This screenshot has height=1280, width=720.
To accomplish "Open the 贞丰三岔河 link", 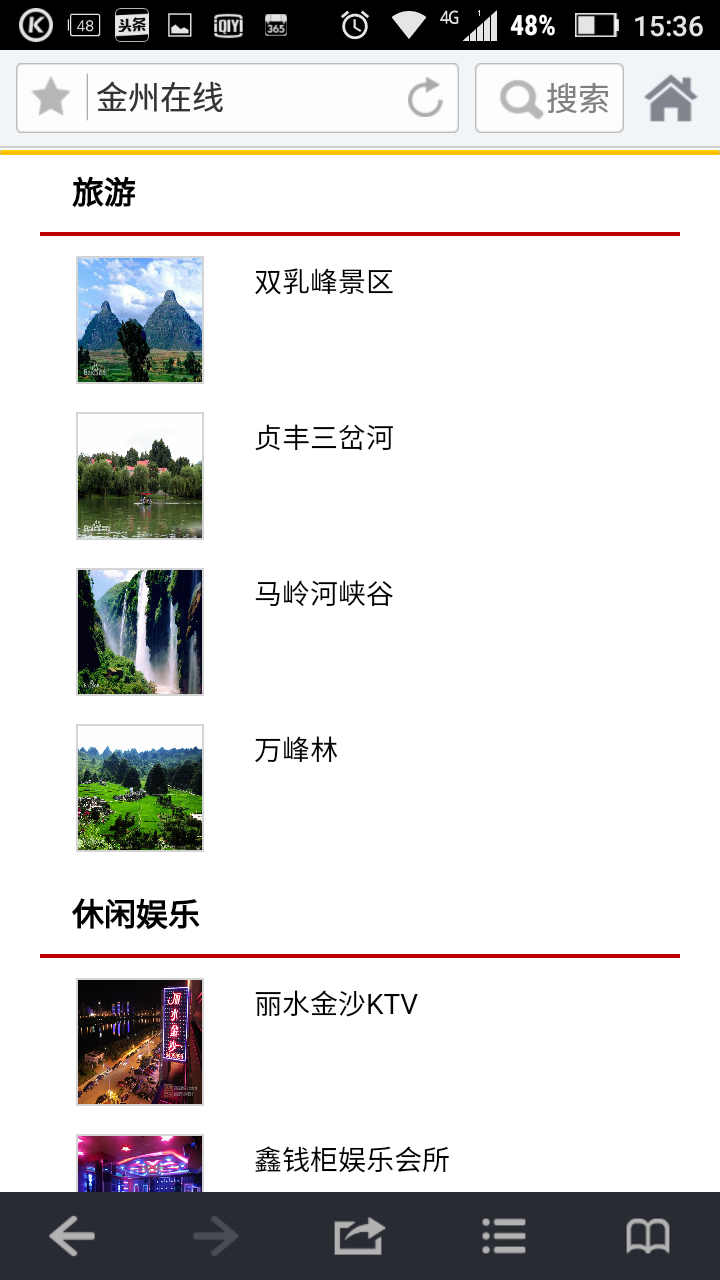I will [324, 439].
